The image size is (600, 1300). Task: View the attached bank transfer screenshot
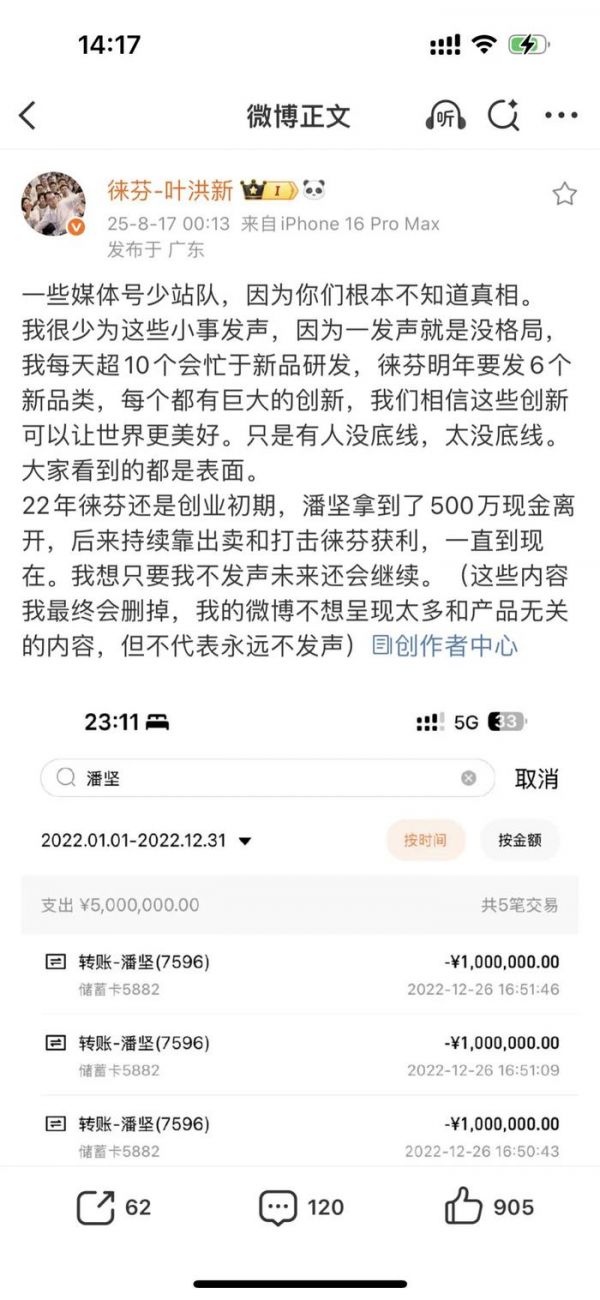point(300,930)
